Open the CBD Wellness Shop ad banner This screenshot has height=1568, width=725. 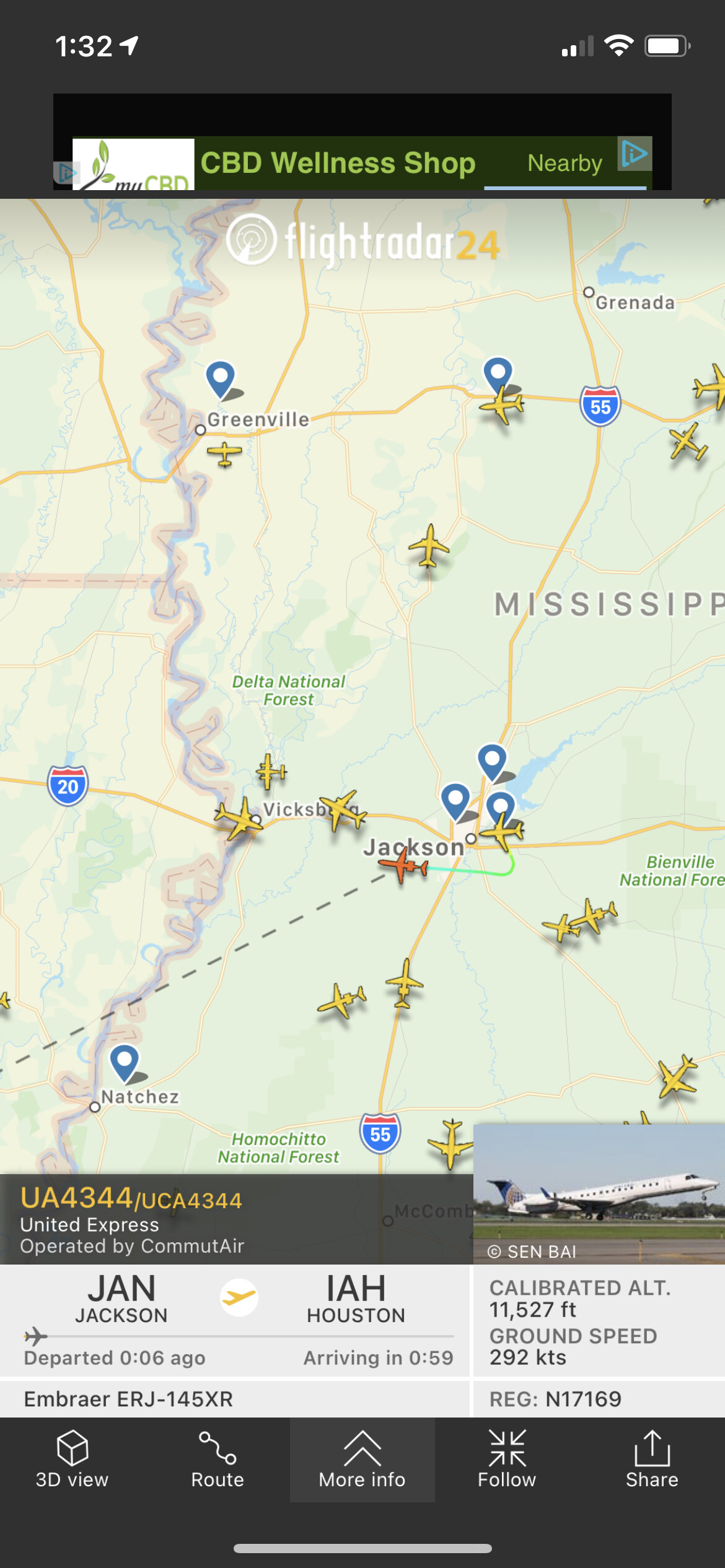[x=338, y=163]
